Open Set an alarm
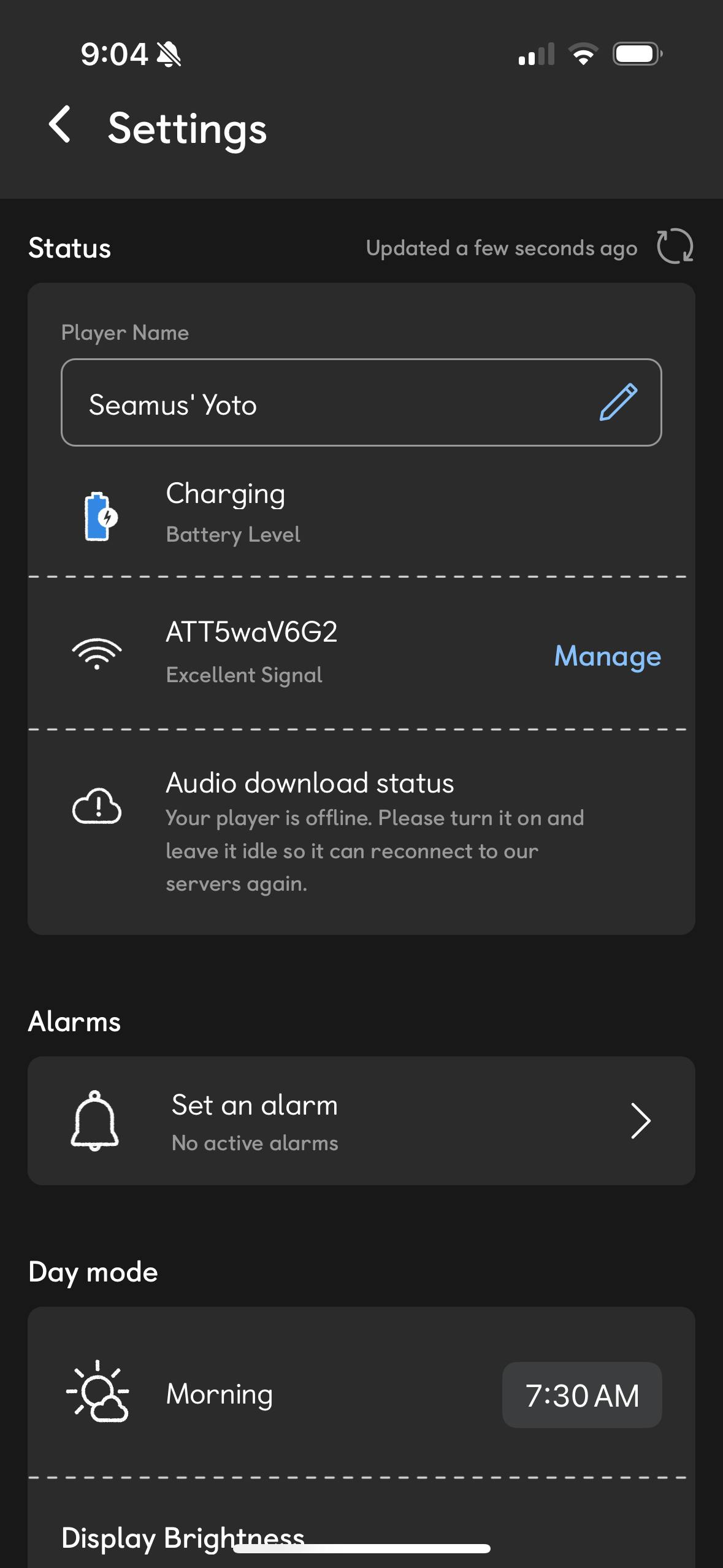This screenshot has width=723, height=1568. 361,1121
